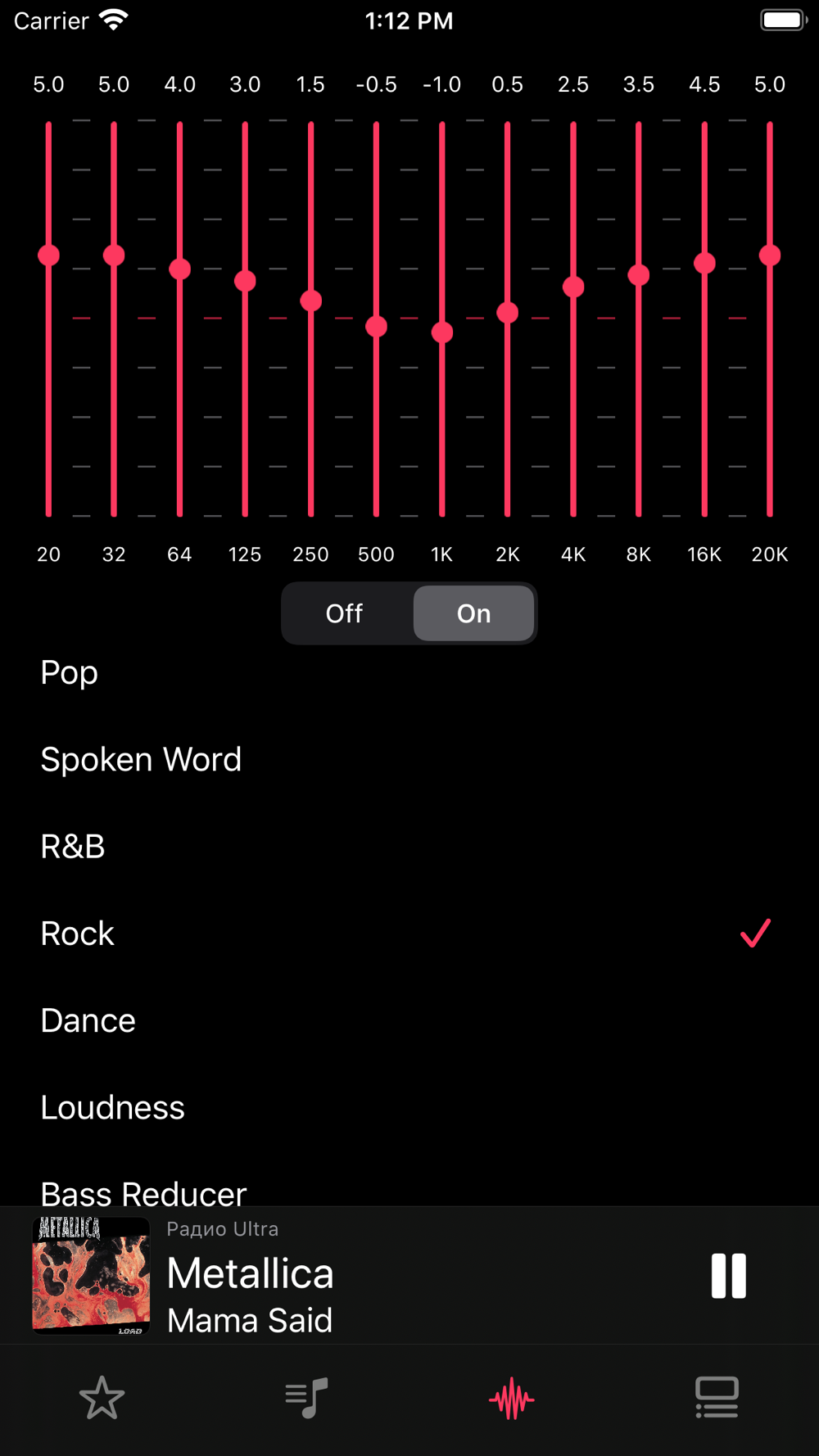The width and height of the screenshot is (819, 1456).
Task: Switch to the Dance preset
Action: (409, 1020)
